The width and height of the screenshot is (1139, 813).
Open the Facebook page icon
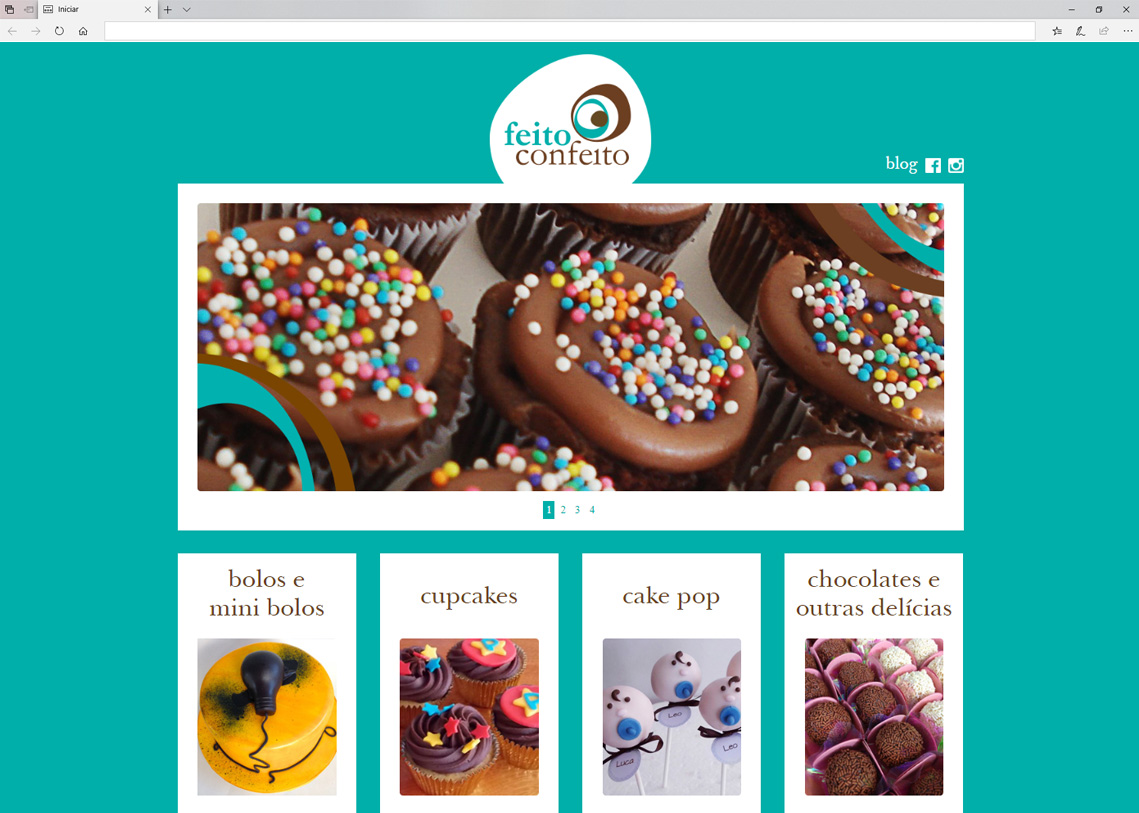click(x=932, y=166)
